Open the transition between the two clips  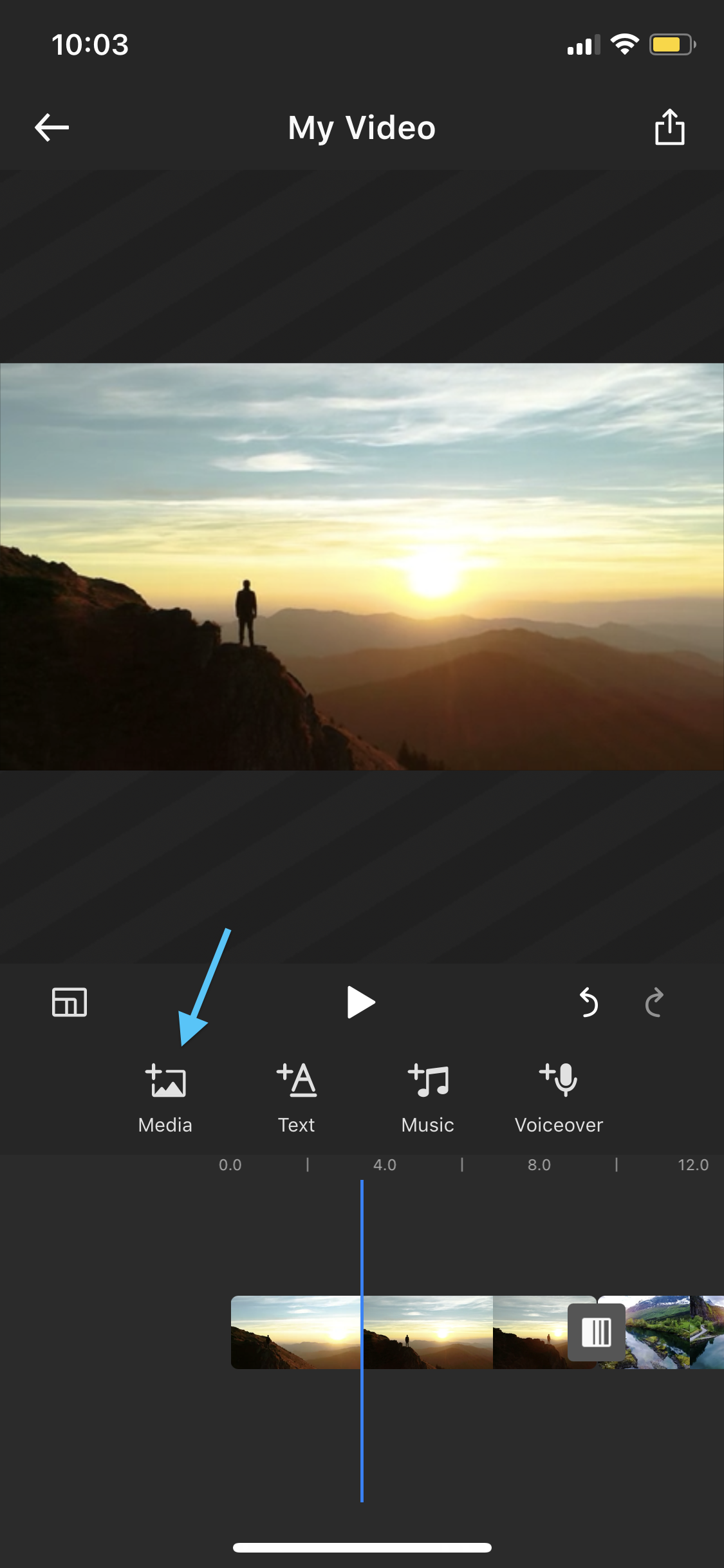[x=597, y=1332]
